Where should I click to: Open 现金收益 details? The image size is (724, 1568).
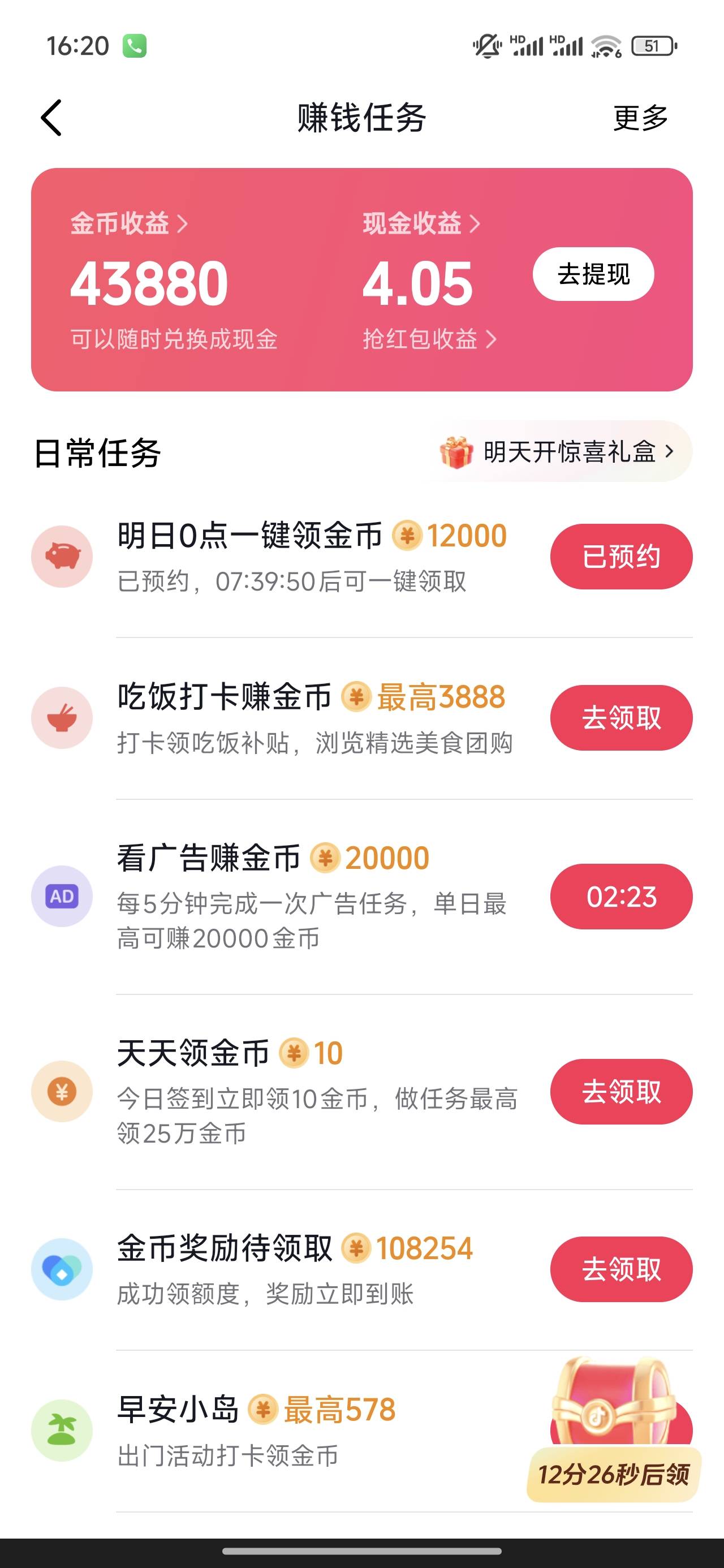point(421,223)
